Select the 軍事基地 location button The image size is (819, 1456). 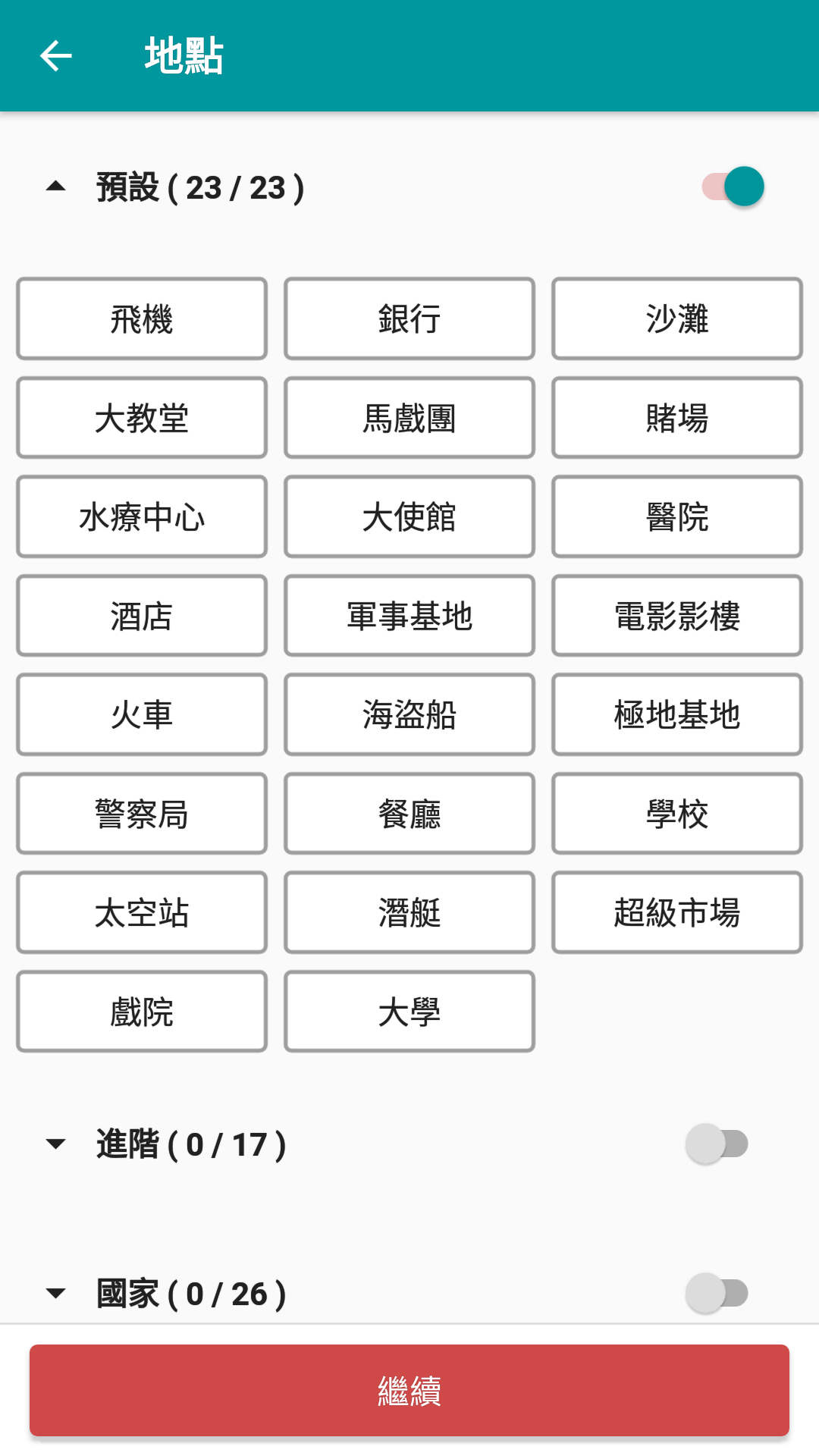(409, 616)
